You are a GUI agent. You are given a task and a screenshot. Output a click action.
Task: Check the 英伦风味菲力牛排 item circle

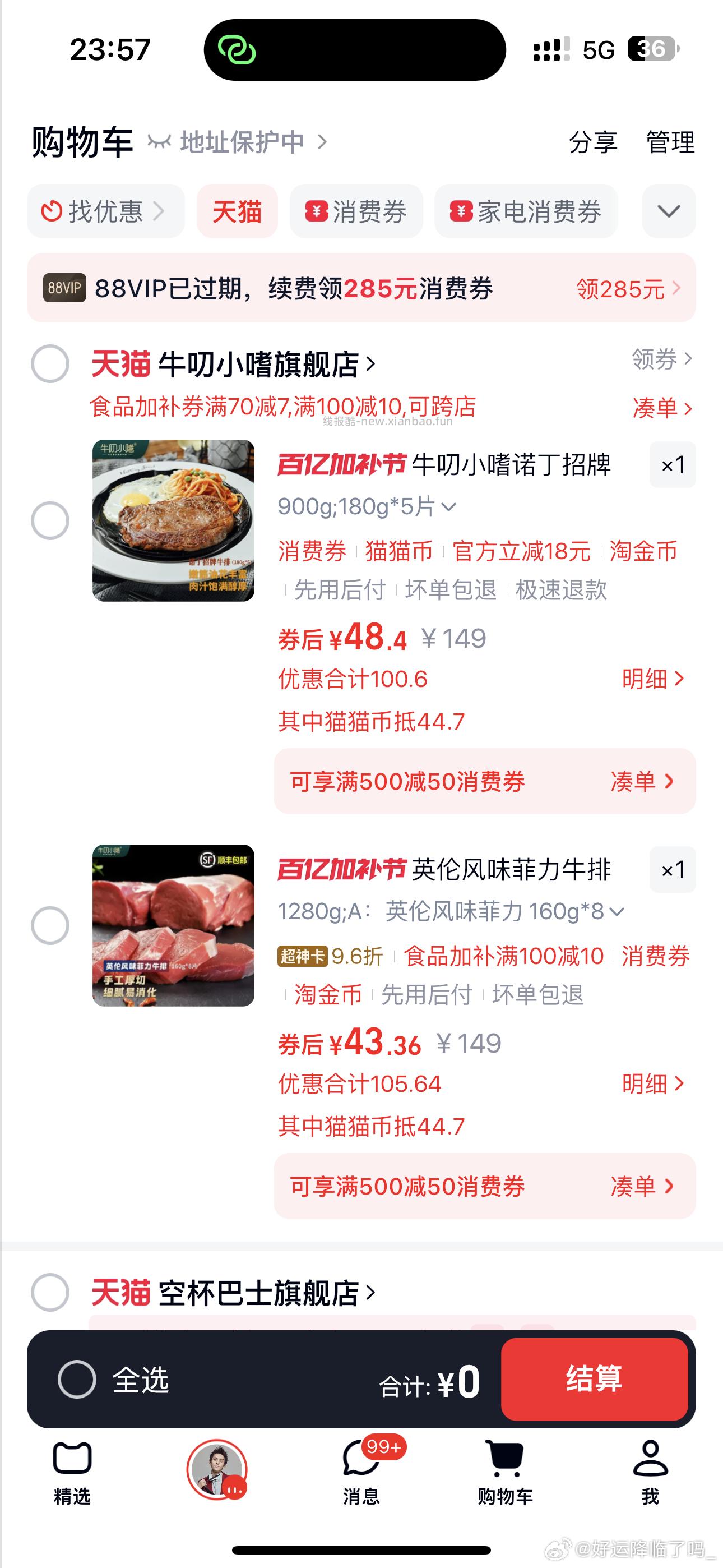click(x=51, y=925)
